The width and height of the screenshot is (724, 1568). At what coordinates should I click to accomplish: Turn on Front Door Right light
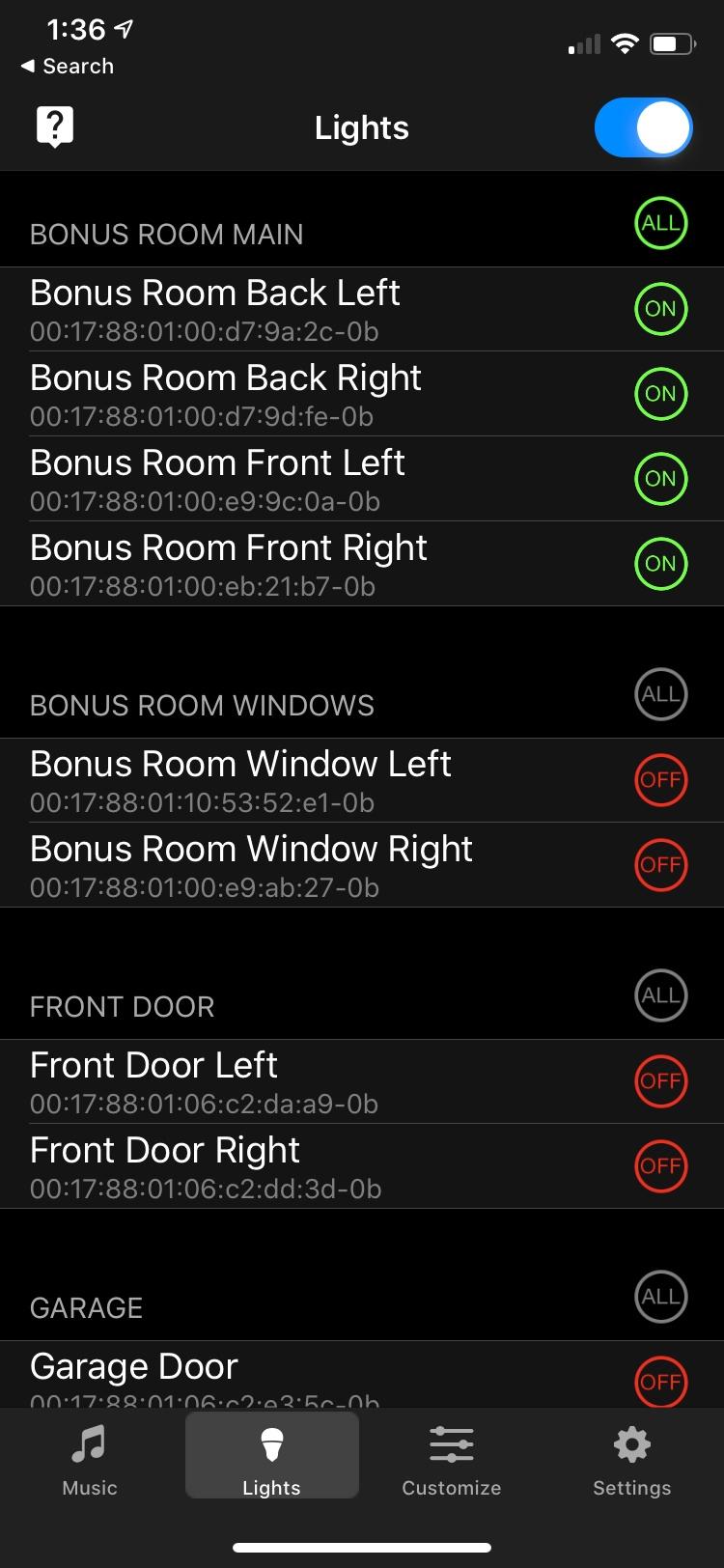tap(660, 1166)
